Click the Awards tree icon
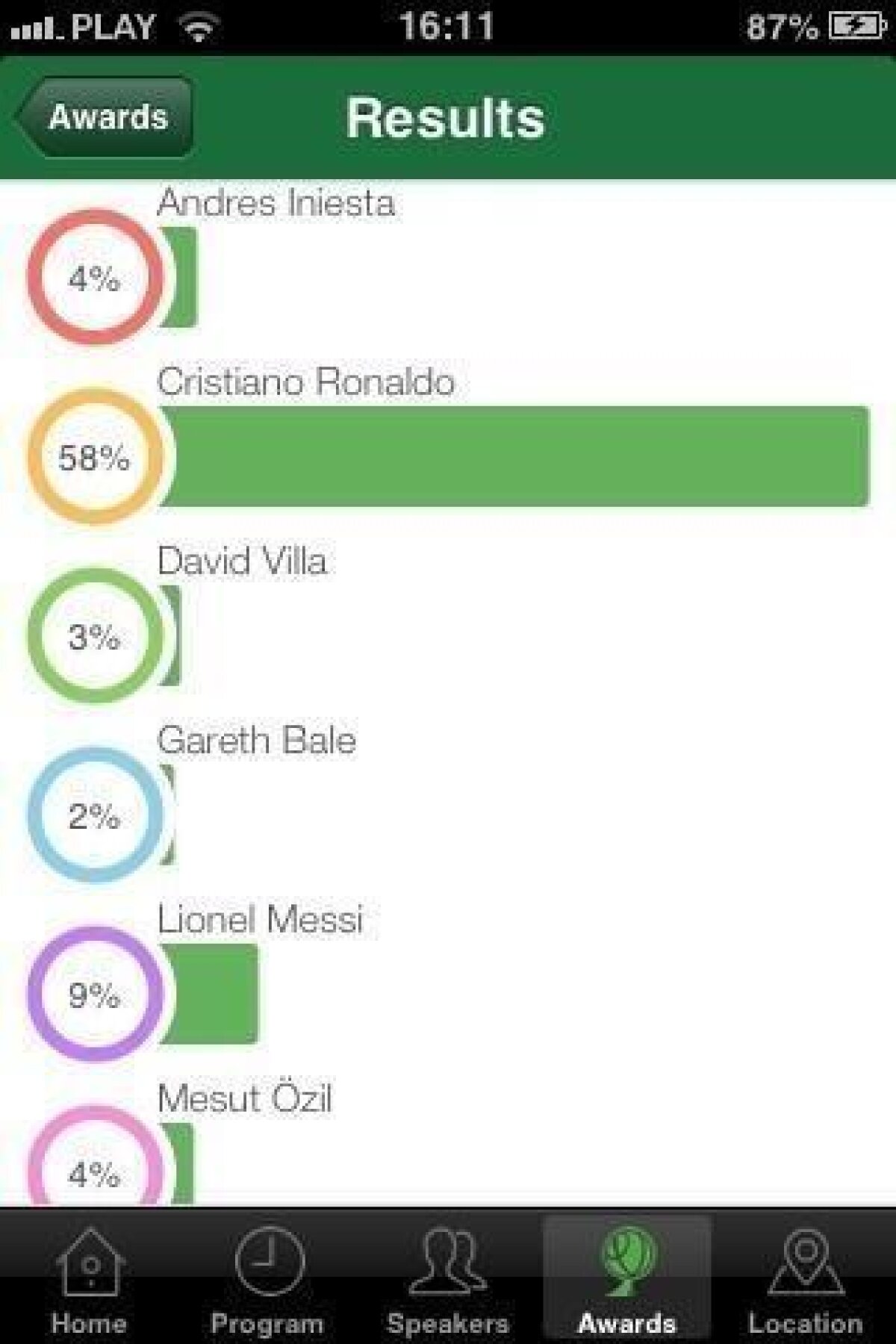Screen dimensions: 896x1344 pos(626,1255)
